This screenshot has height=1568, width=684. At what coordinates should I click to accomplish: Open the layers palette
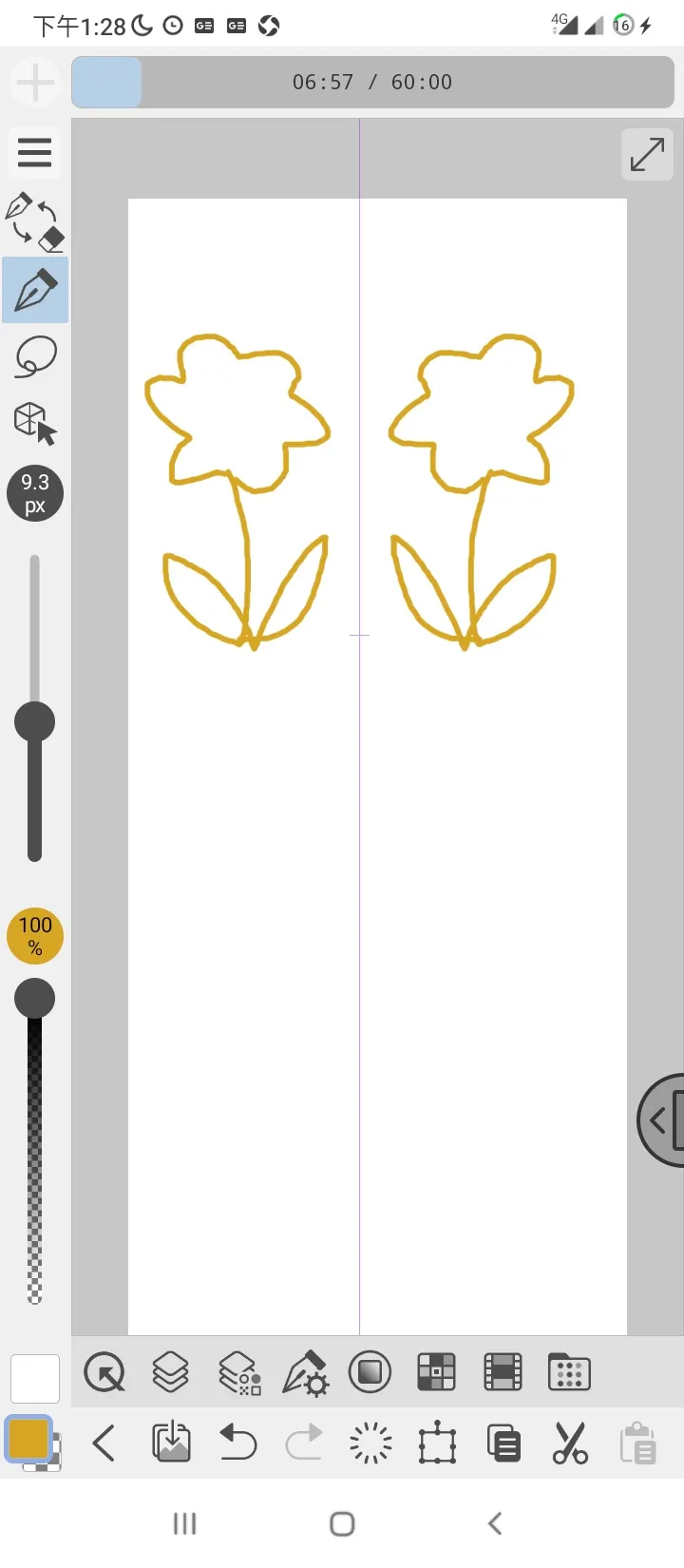click(x=171, y=1372)
